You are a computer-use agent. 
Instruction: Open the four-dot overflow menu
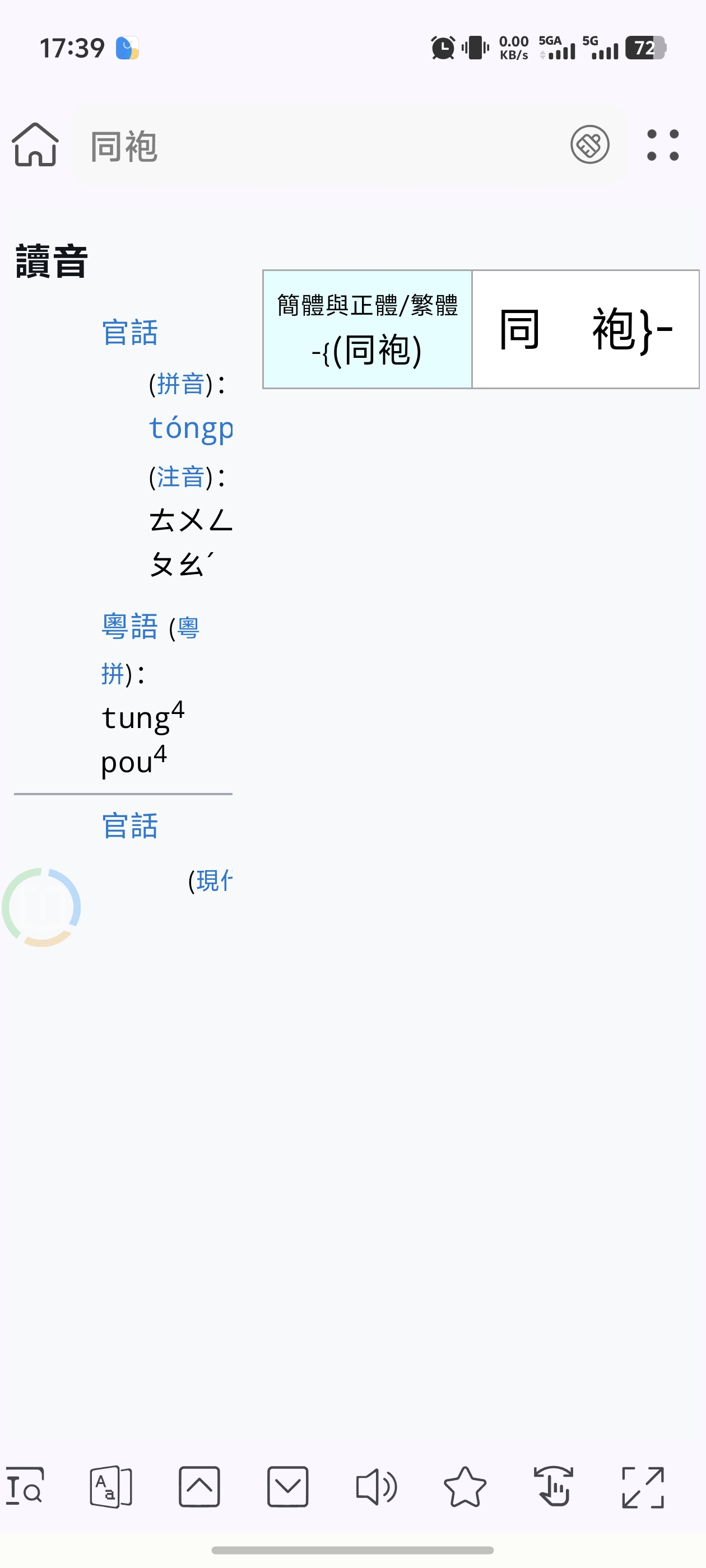662,145
